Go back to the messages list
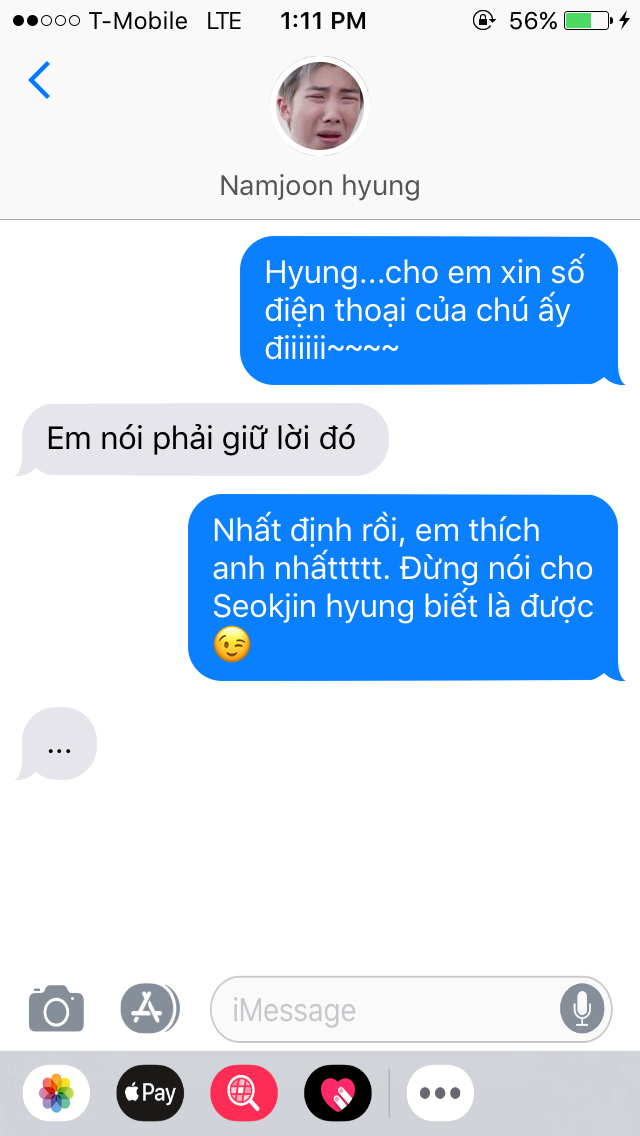Viewport: 640px width, 1136px height. [40, 81]
